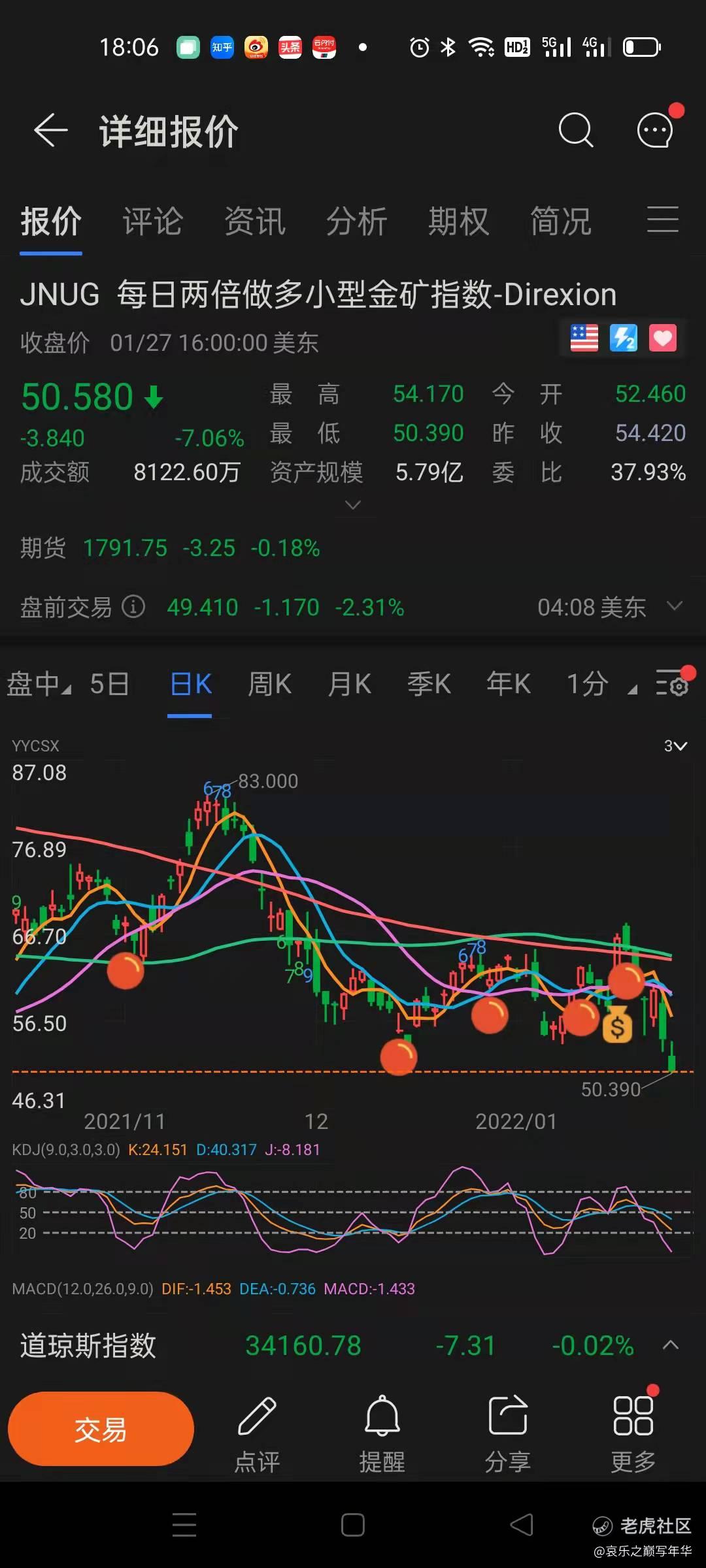Open chart settings gear icon
This screenshot has height=1568, width=706.
pos(673,683)
